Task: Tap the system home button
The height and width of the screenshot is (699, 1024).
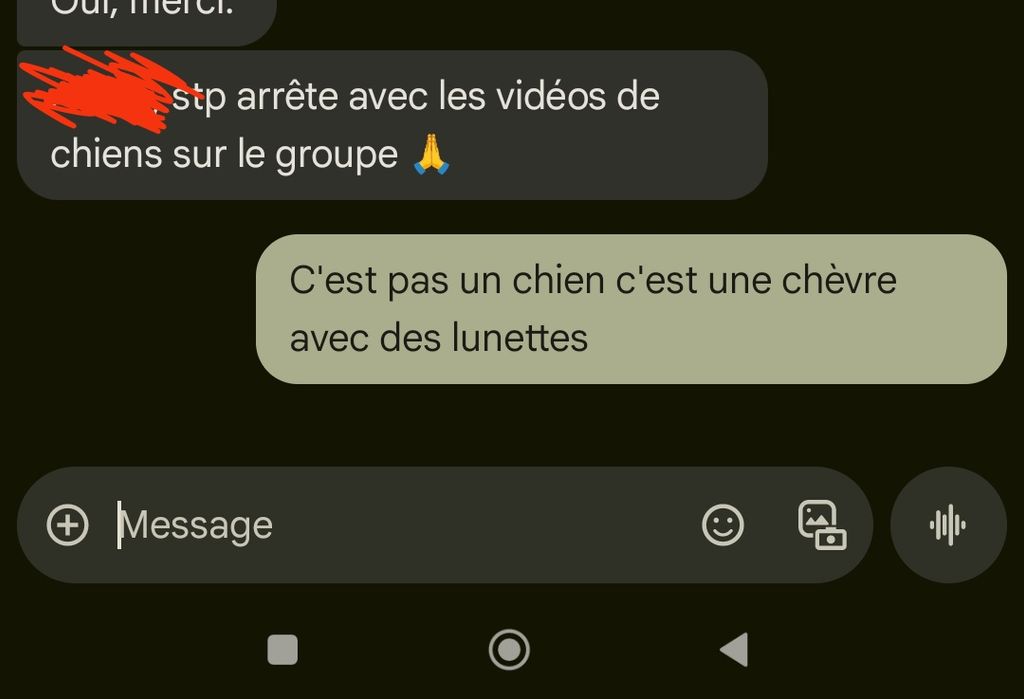Action: click(x=509, y=650)
